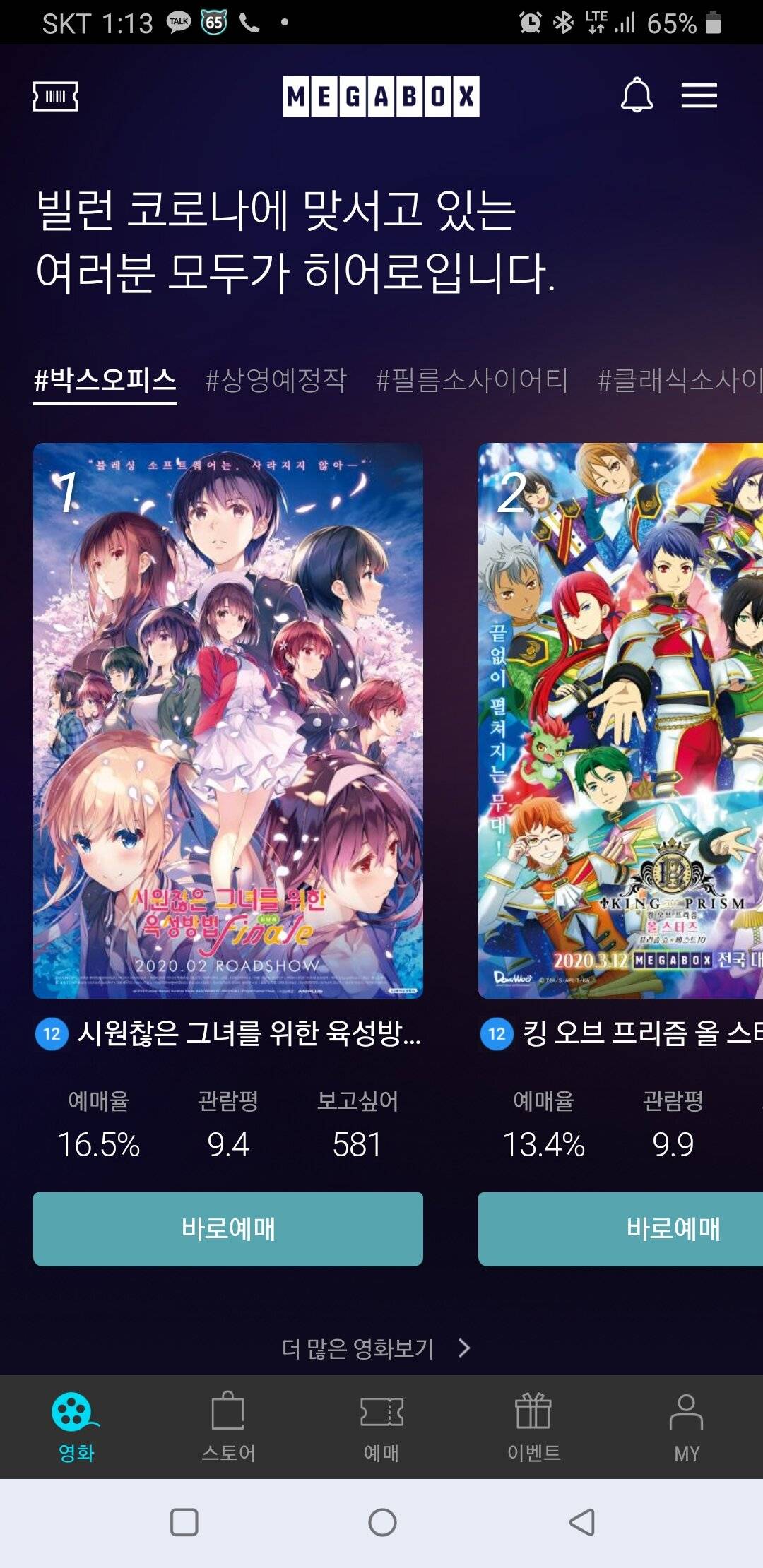Viewport: 763px width, 1568px height.
Task: Switch to the #클래식소사이어티 tab
Action: click(678, 381)
